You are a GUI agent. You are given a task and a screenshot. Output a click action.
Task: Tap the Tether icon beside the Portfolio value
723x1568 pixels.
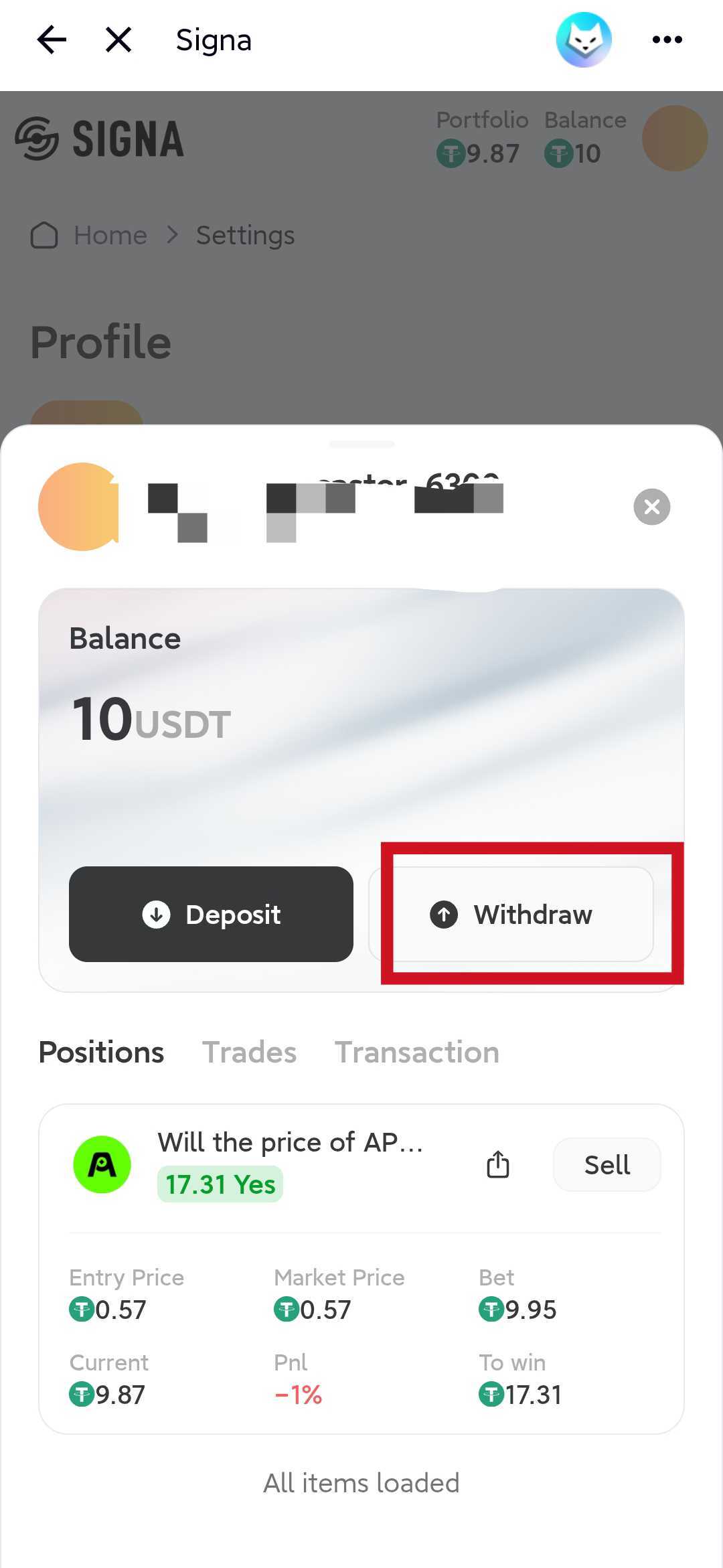451,153
